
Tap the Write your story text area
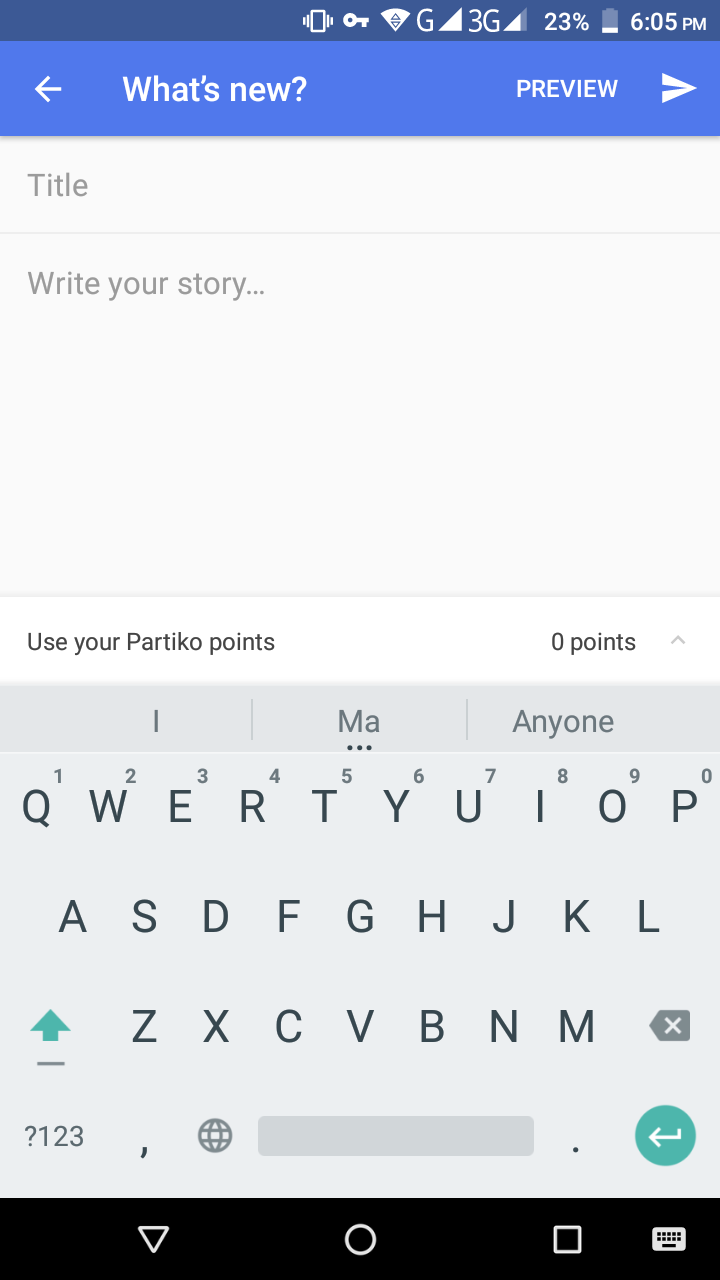(x=360, y=400)
